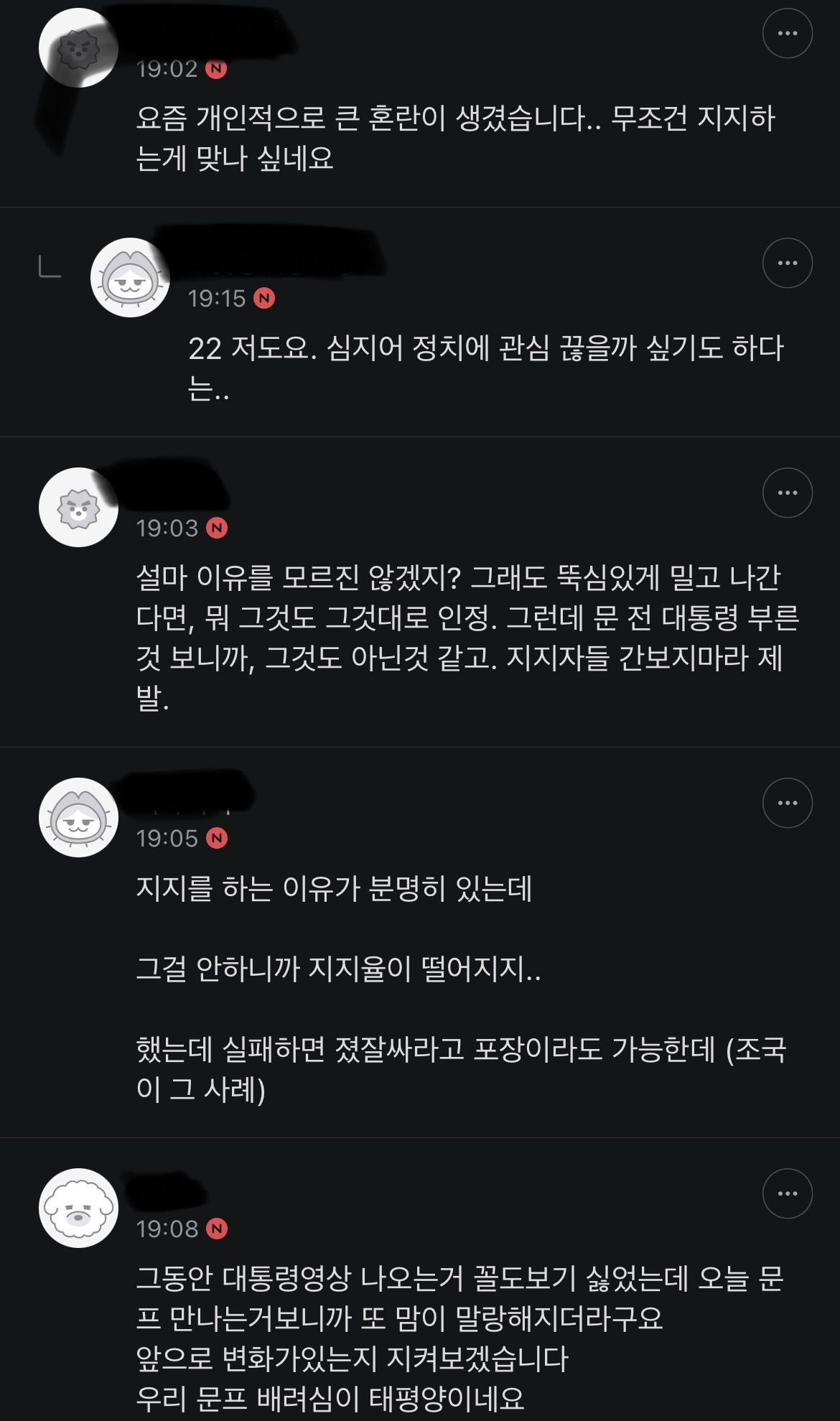840x1421 pixels.
Task: View profile picture of the 19:03 commenter
Action: (78, 508)
